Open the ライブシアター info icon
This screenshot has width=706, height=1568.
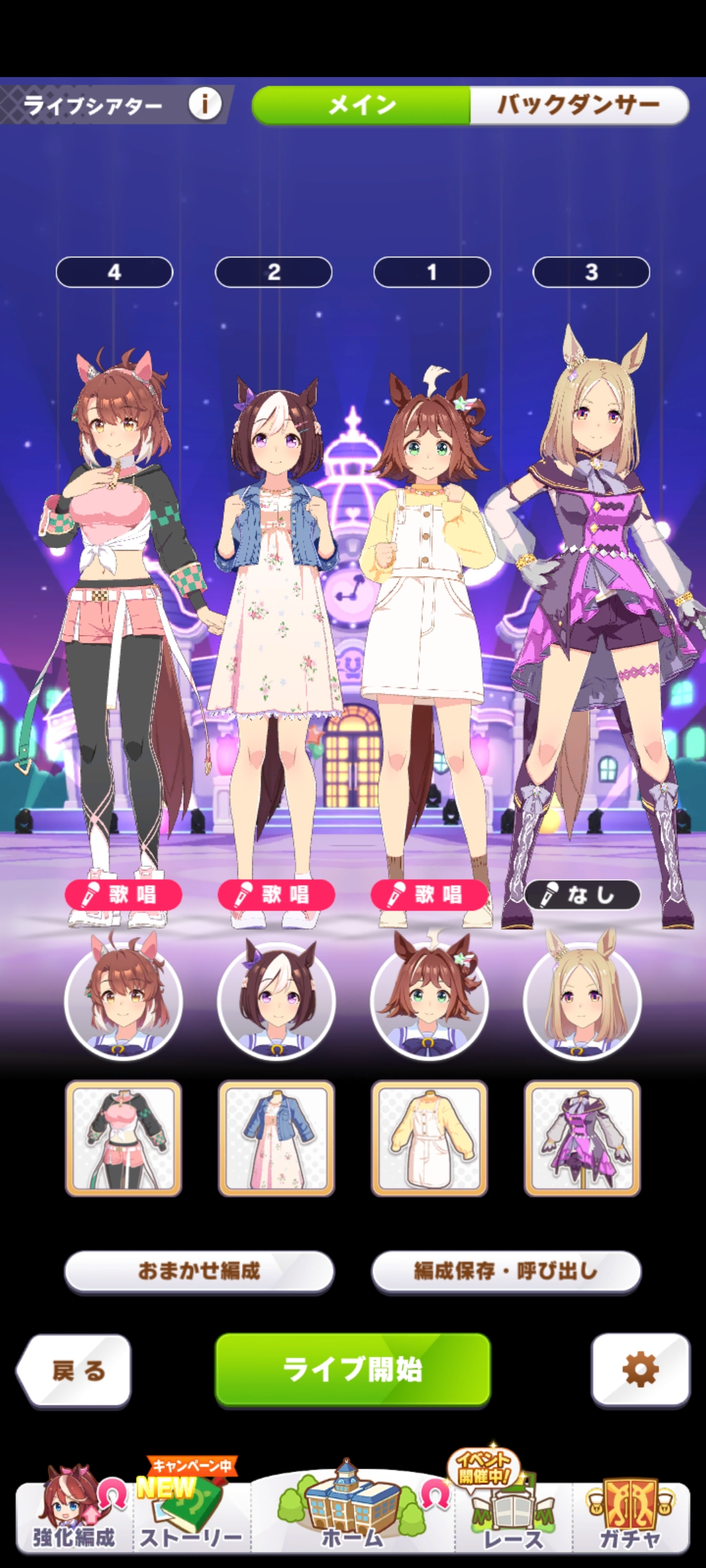205,104
